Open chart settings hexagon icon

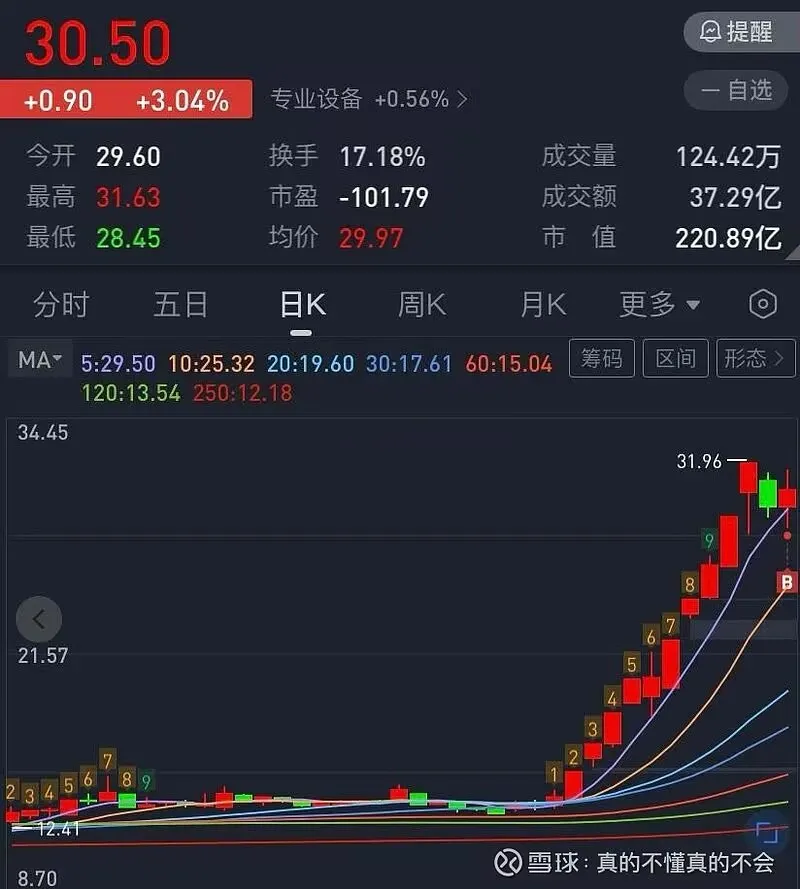click(763, 304)
